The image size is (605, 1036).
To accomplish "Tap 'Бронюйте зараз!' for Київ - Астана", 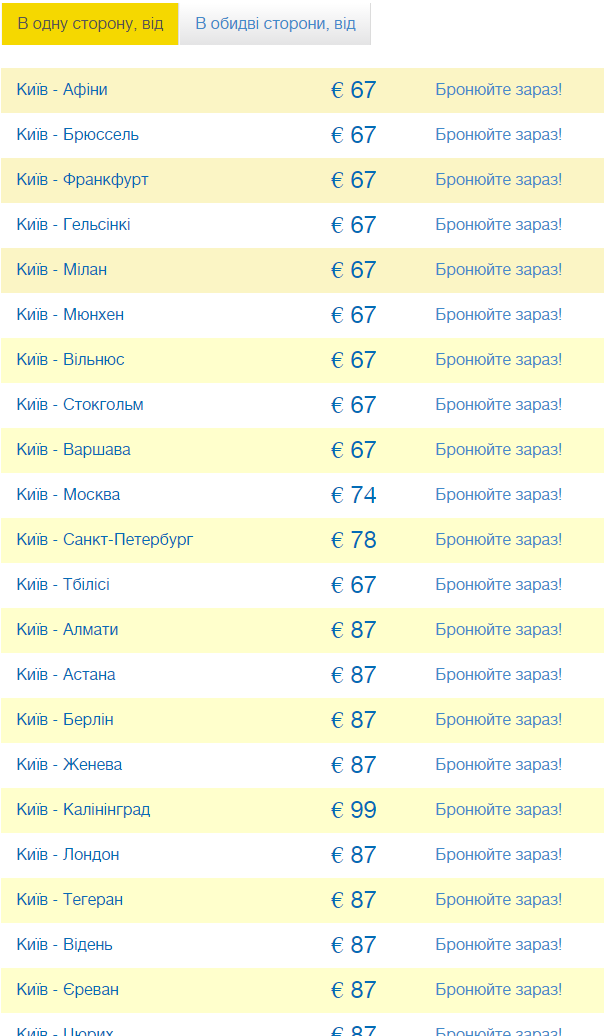I will click(498, 675).
